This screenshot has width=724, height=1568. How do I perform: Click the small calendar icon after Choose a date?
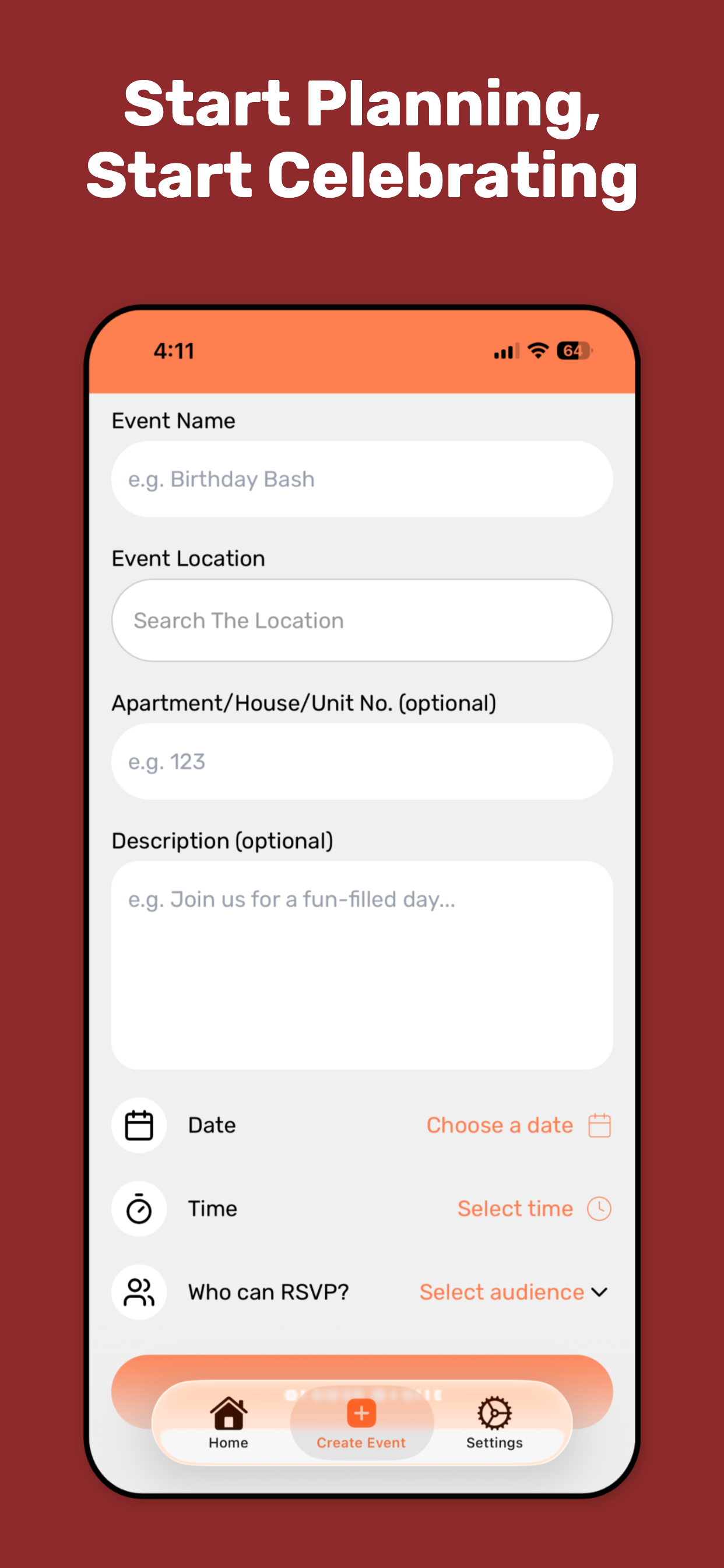[x=599, y=1124]
